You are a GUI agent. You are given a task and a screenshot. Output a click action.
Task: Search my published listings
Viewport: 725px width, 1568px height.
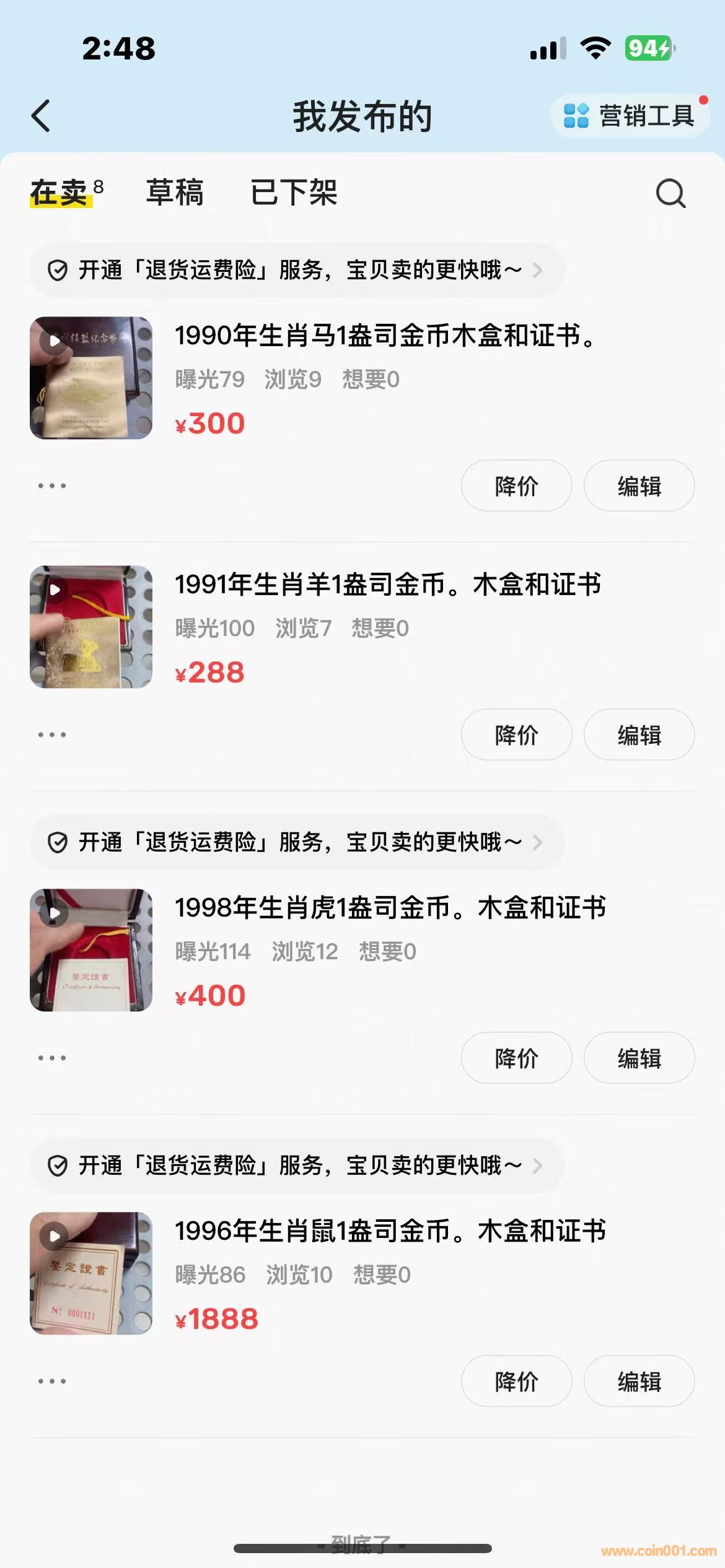tap(670, 193)
